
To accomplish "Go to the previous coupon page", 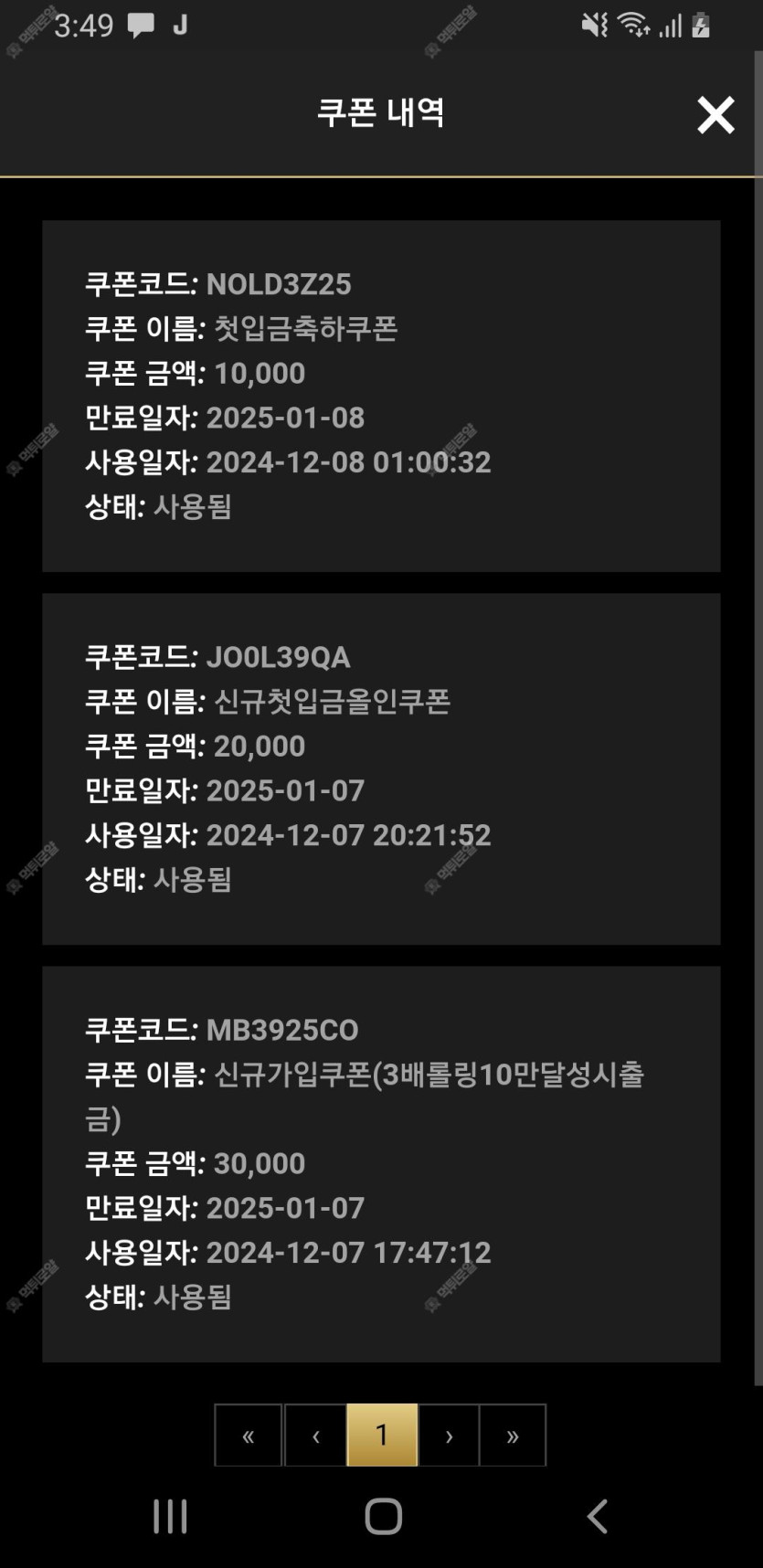I will click(315, 1435).
